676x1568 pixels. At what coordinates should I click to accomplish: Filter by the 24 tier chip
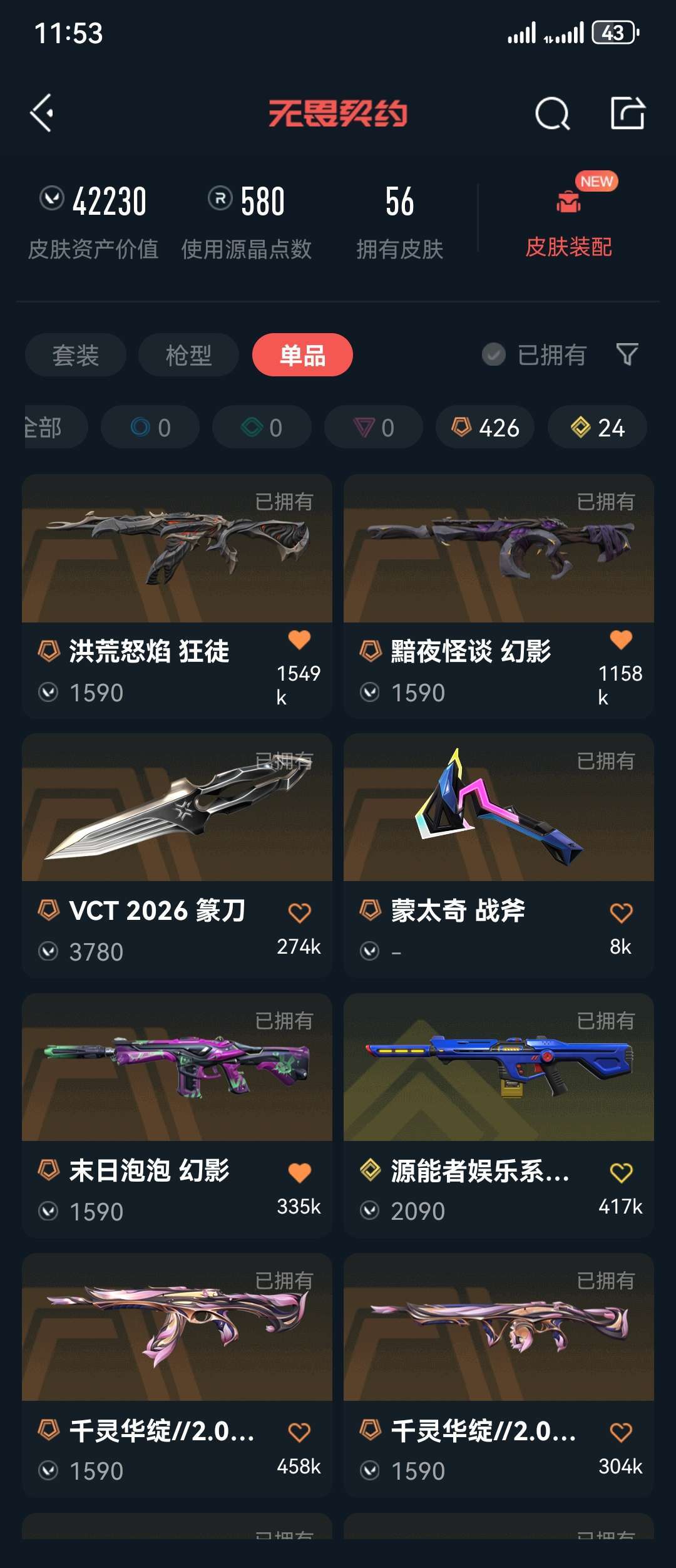point(597,428)
